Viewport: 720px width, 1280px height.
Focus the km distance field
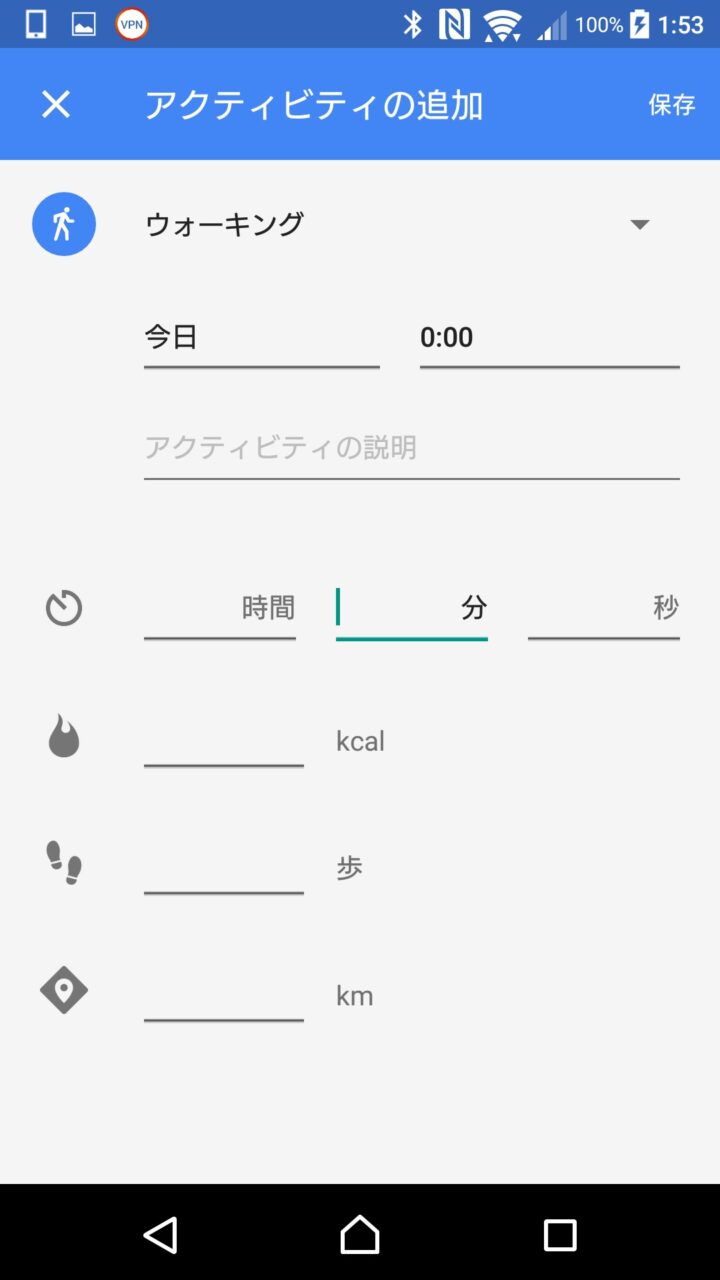point(224,996)
